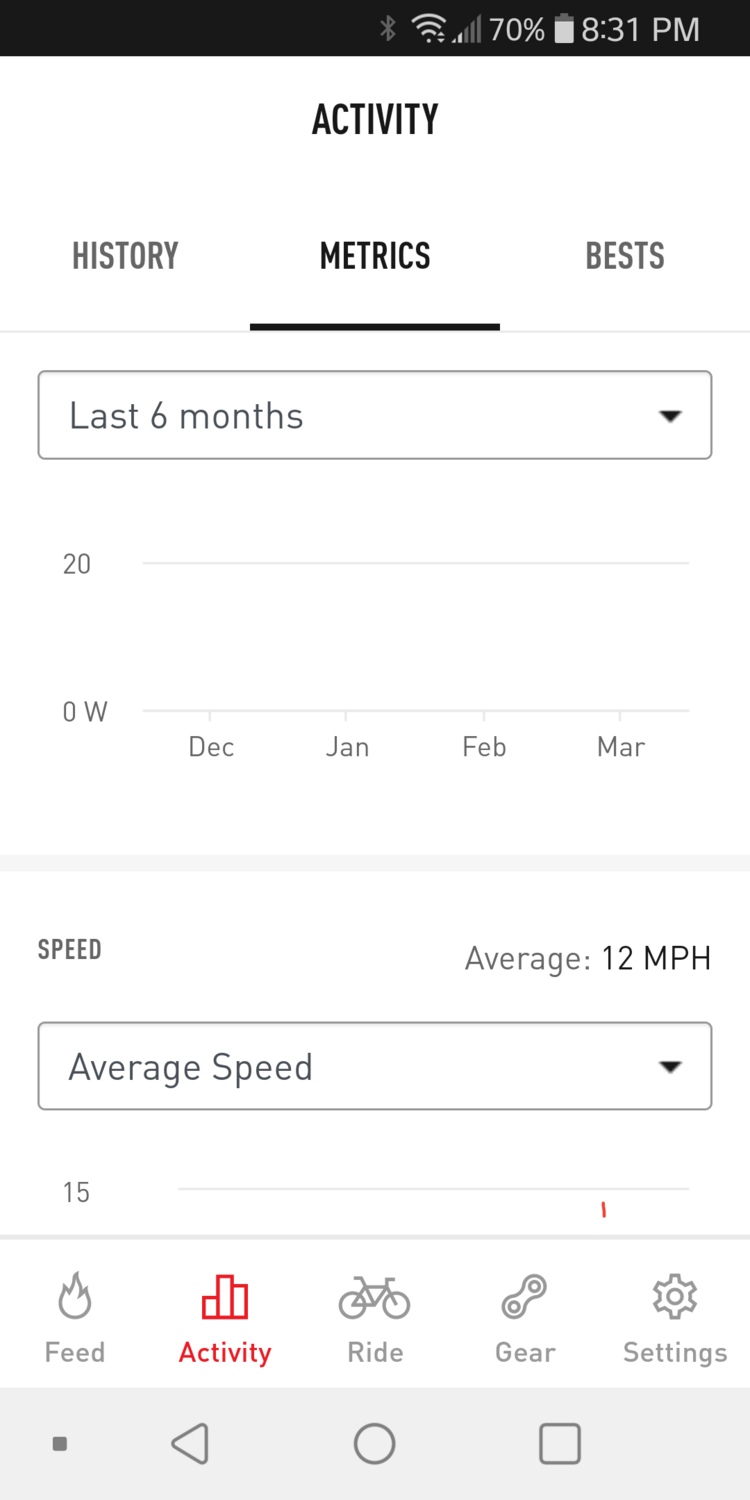Open the Bests tab
The height and width of the screenshot is (1500, 750).
[625, 256]
